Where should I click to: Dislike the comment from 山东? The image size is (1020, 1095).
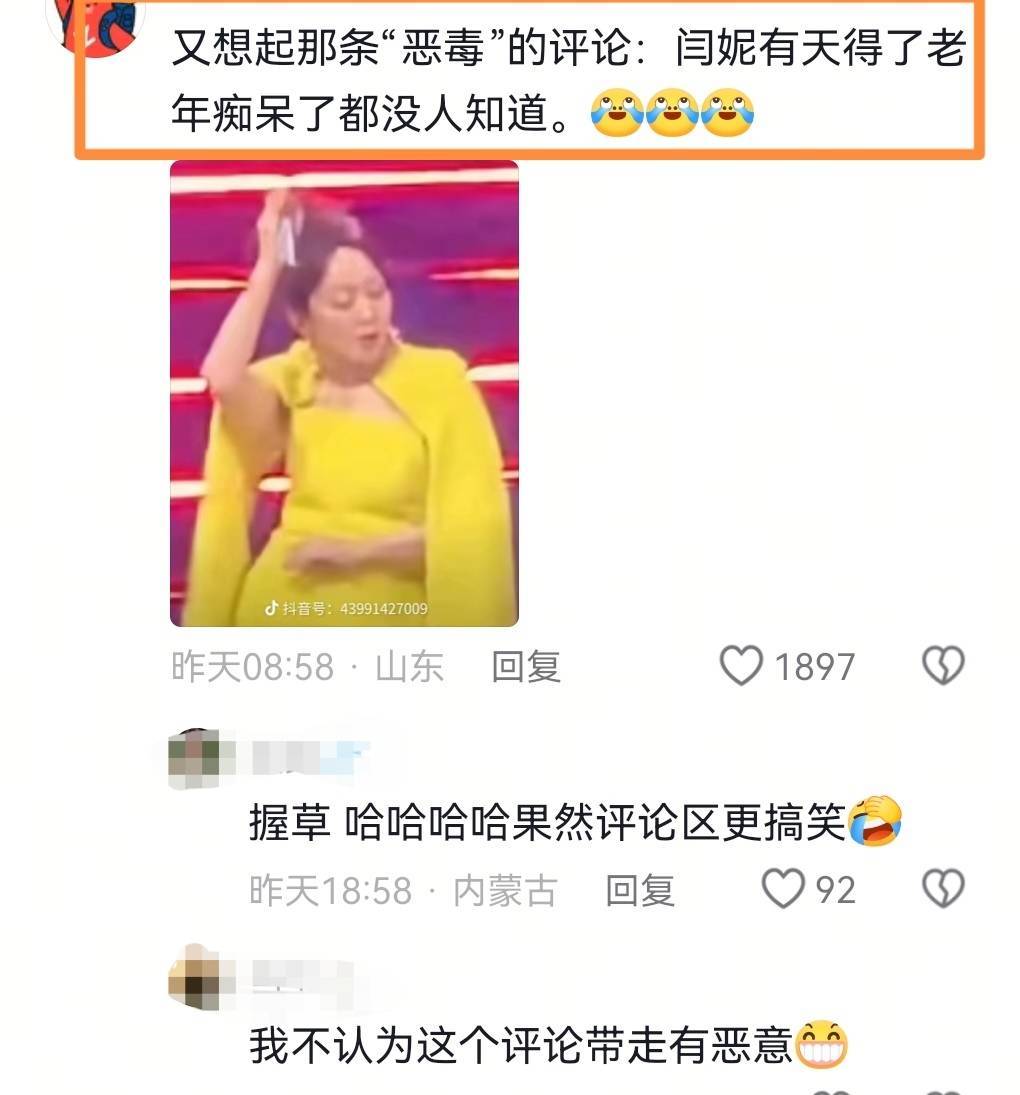point(942,666)
